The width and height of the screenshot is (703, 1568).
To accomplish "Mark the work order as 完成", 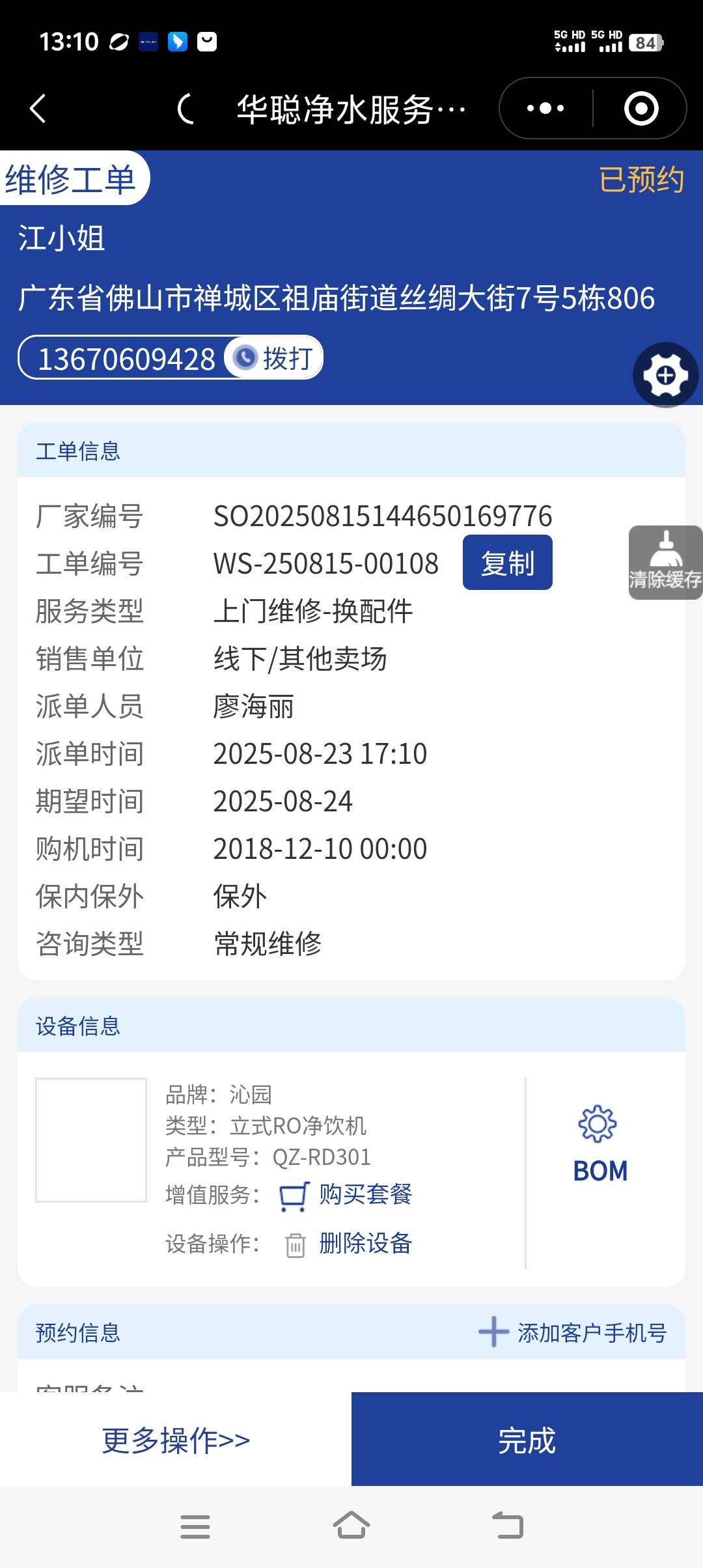I will tap(527, 1440).
